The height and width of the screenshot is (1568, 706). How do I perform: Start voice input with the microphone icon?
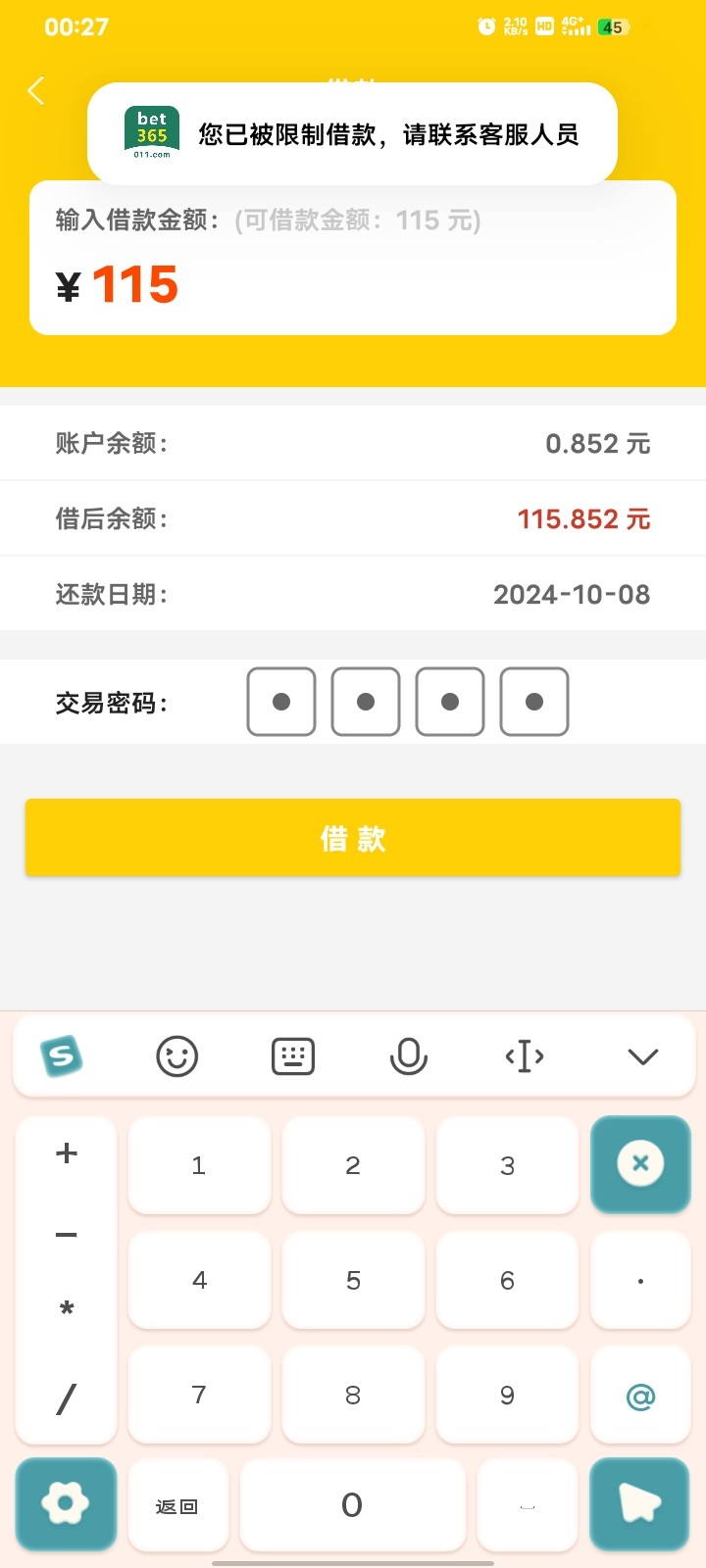coord(408,1056)
